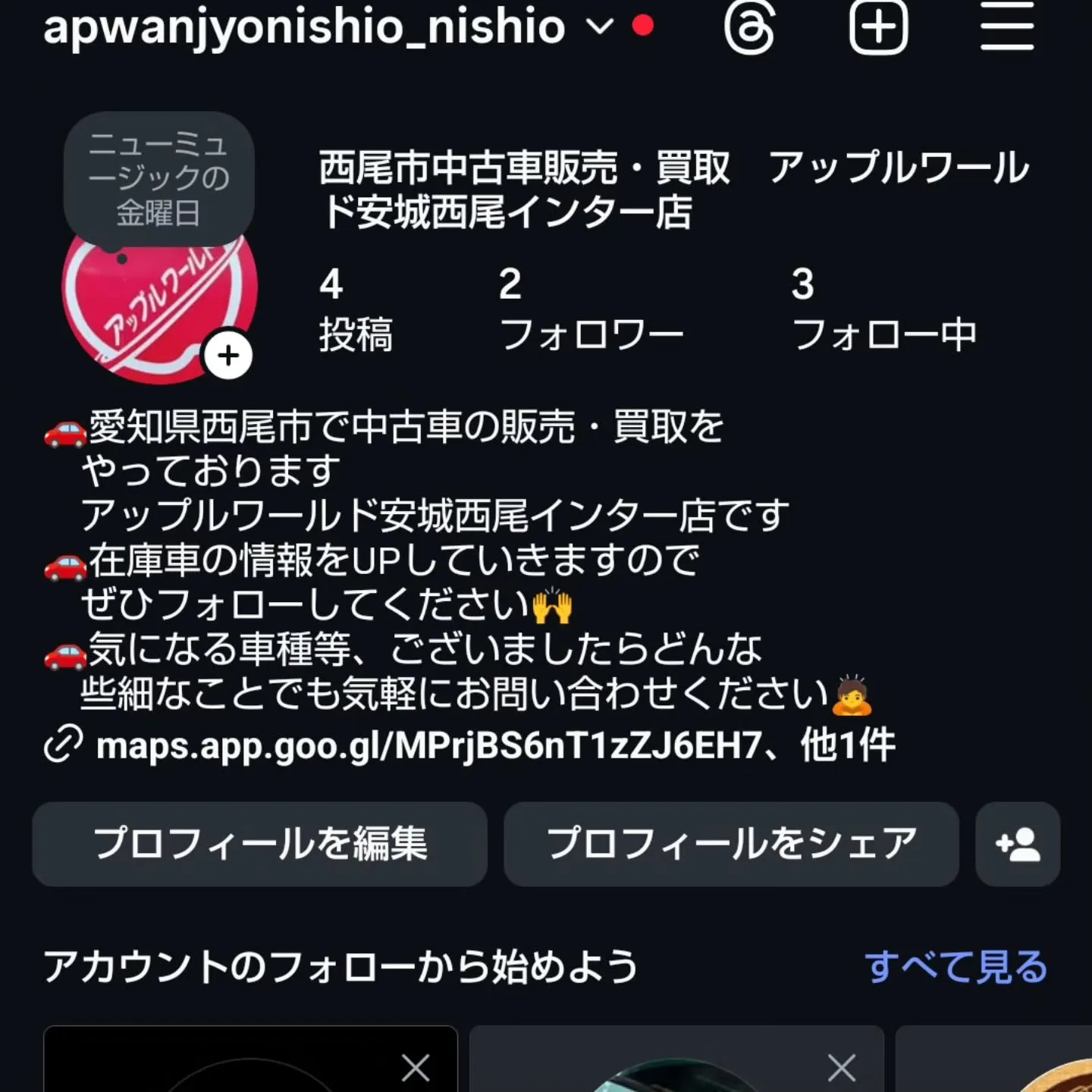Screen dimensions: 1092x1092
Task: Open discover people icon button
Action: (1018, 844)
